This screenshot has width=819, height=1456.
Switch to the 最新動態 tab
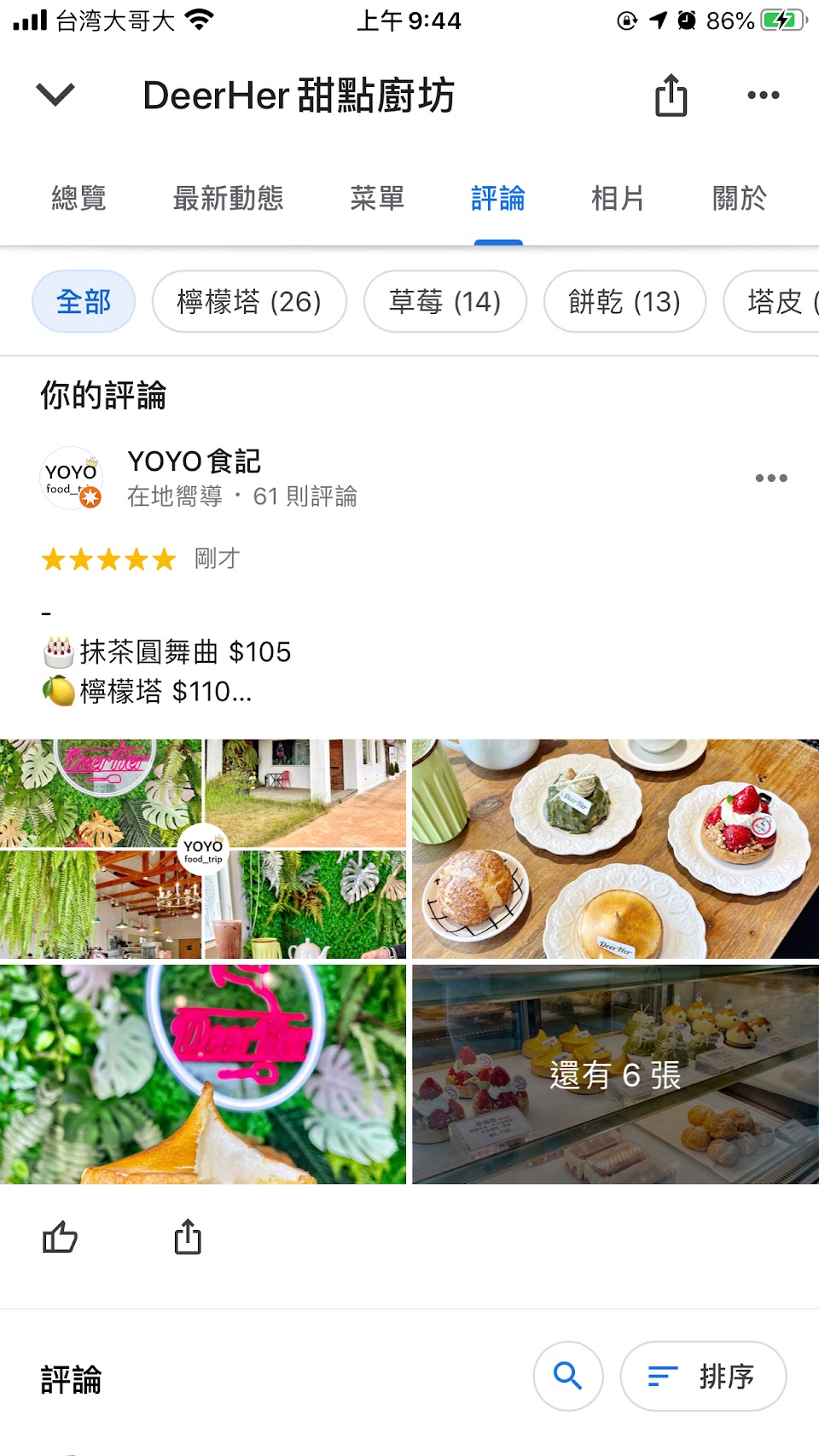tap(228, 199)
